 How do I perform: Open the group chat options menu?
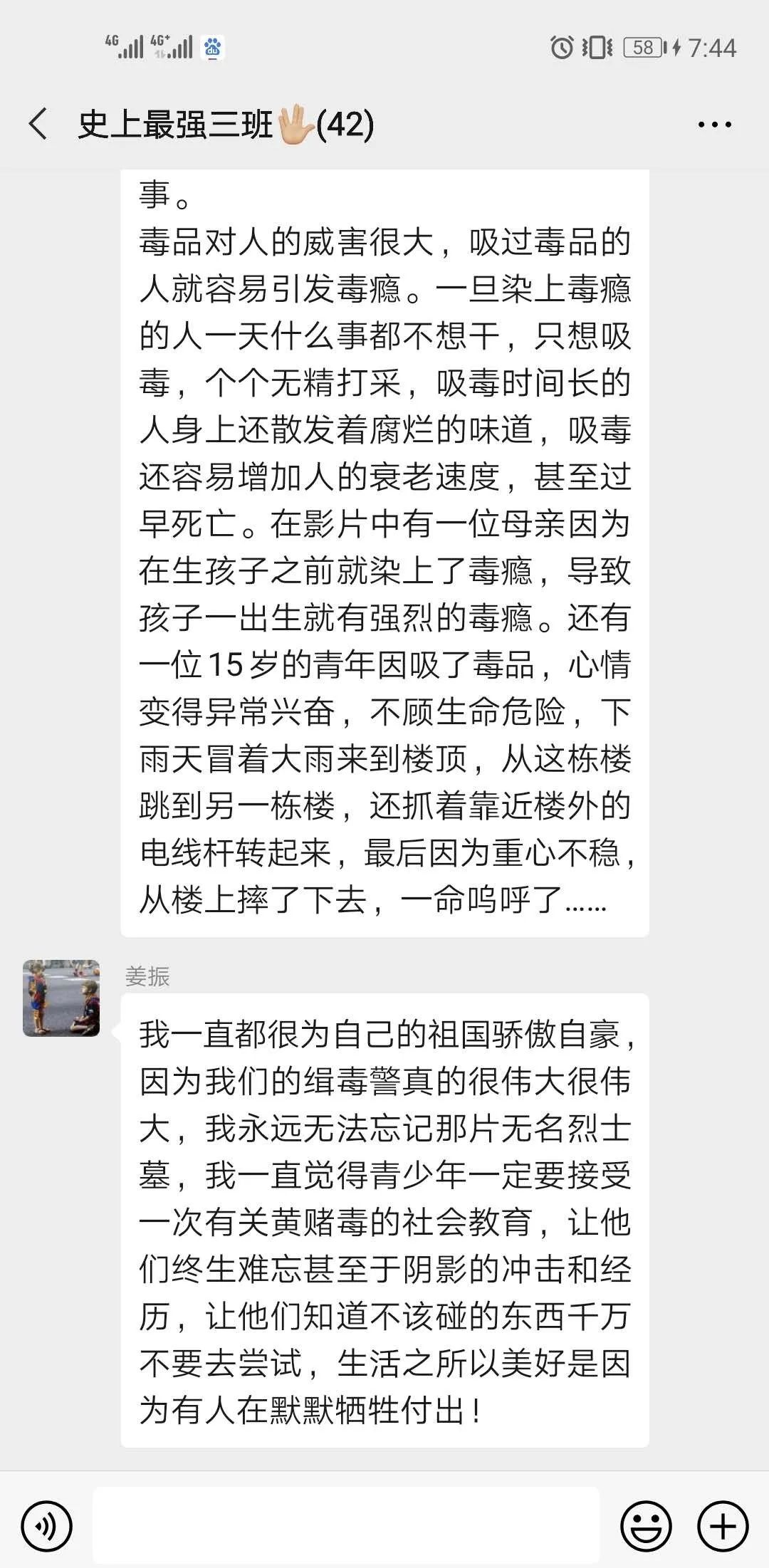point(714,125)
